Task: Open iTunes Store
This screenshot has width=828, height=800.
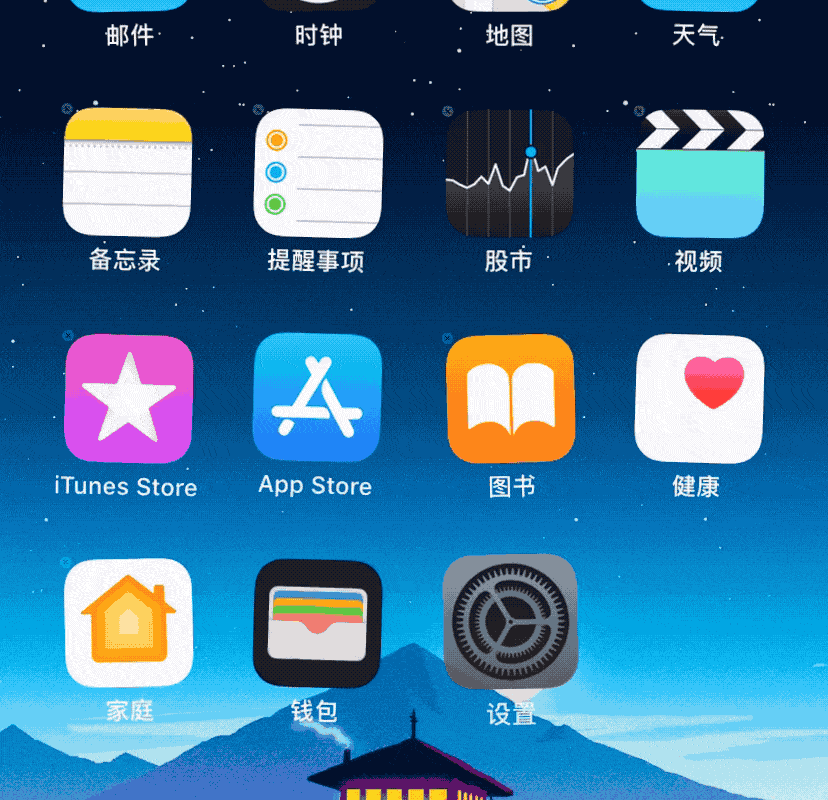Action: pyautogui.click(x=128, y=398)
